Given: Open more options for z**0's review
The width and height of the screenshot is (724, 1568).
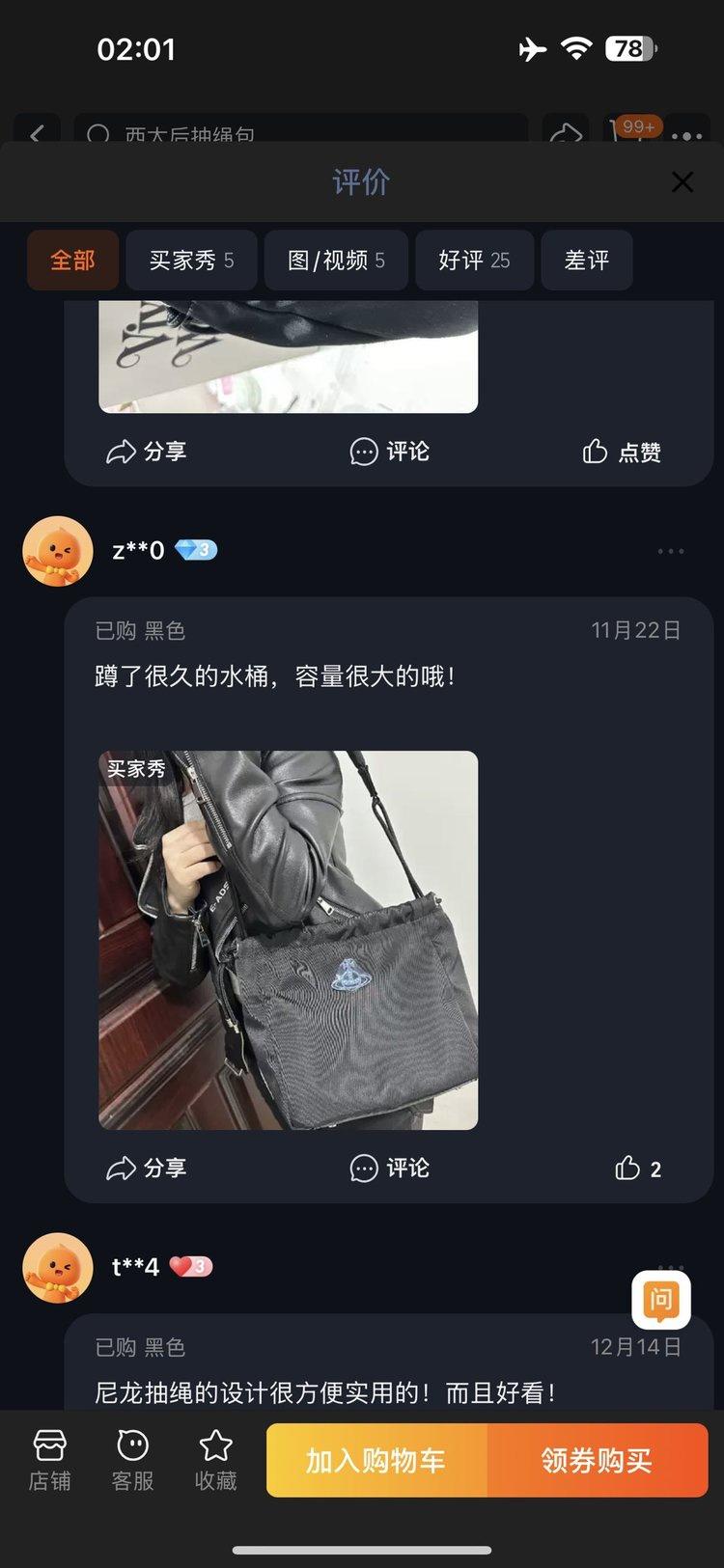Looking at the screenshot, I should pyautogui.click(x=670, y=551).
